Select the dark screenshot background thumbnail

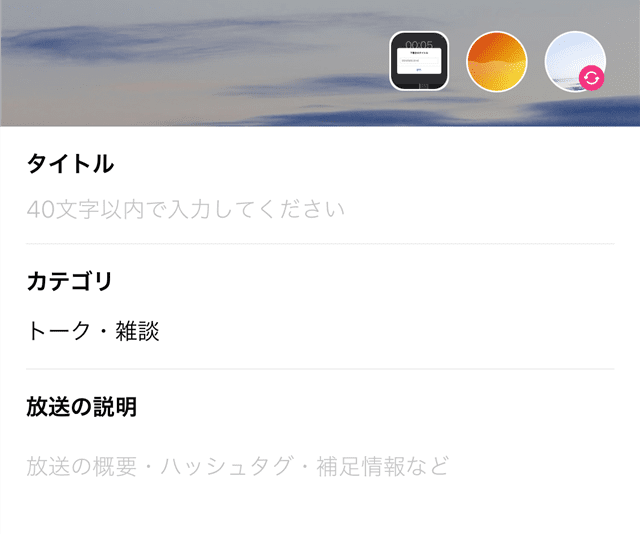[x=419, y=62]
